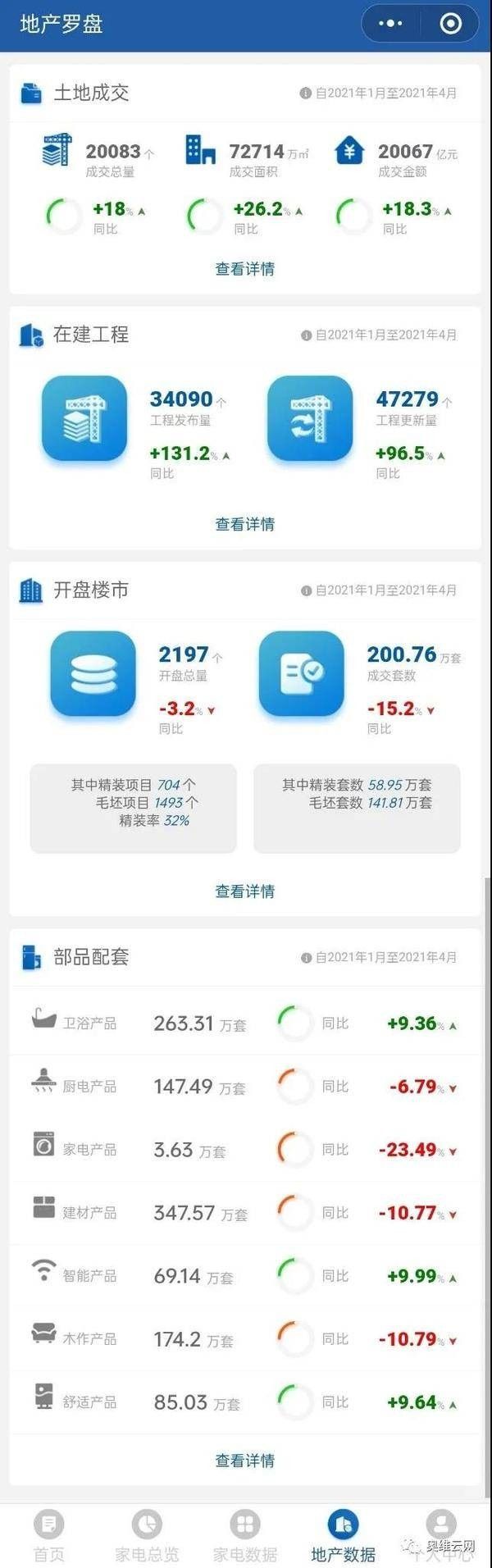View details for 土地成交

click(244, 269)
